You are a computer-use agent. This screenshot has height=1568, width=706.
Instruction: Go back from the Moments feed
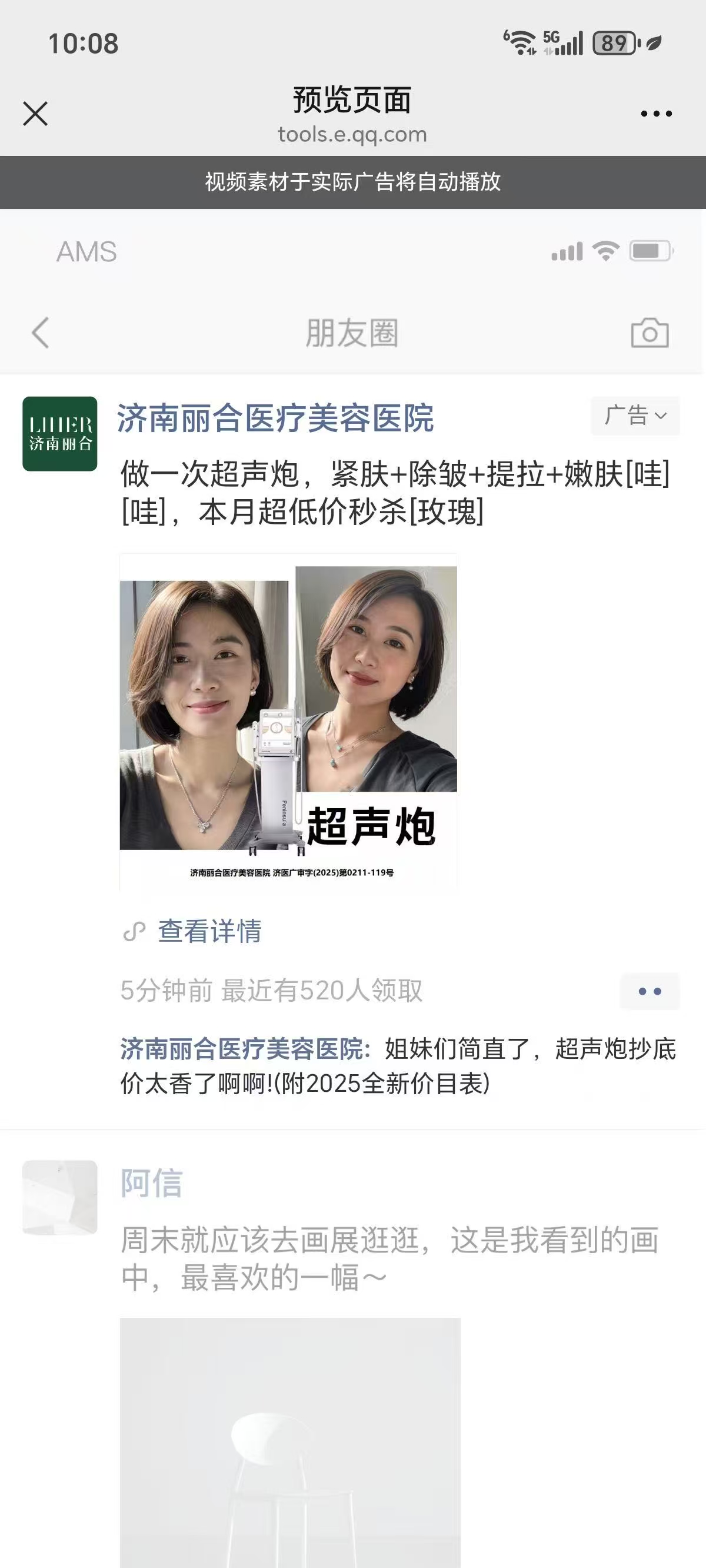tap(40, 333)
